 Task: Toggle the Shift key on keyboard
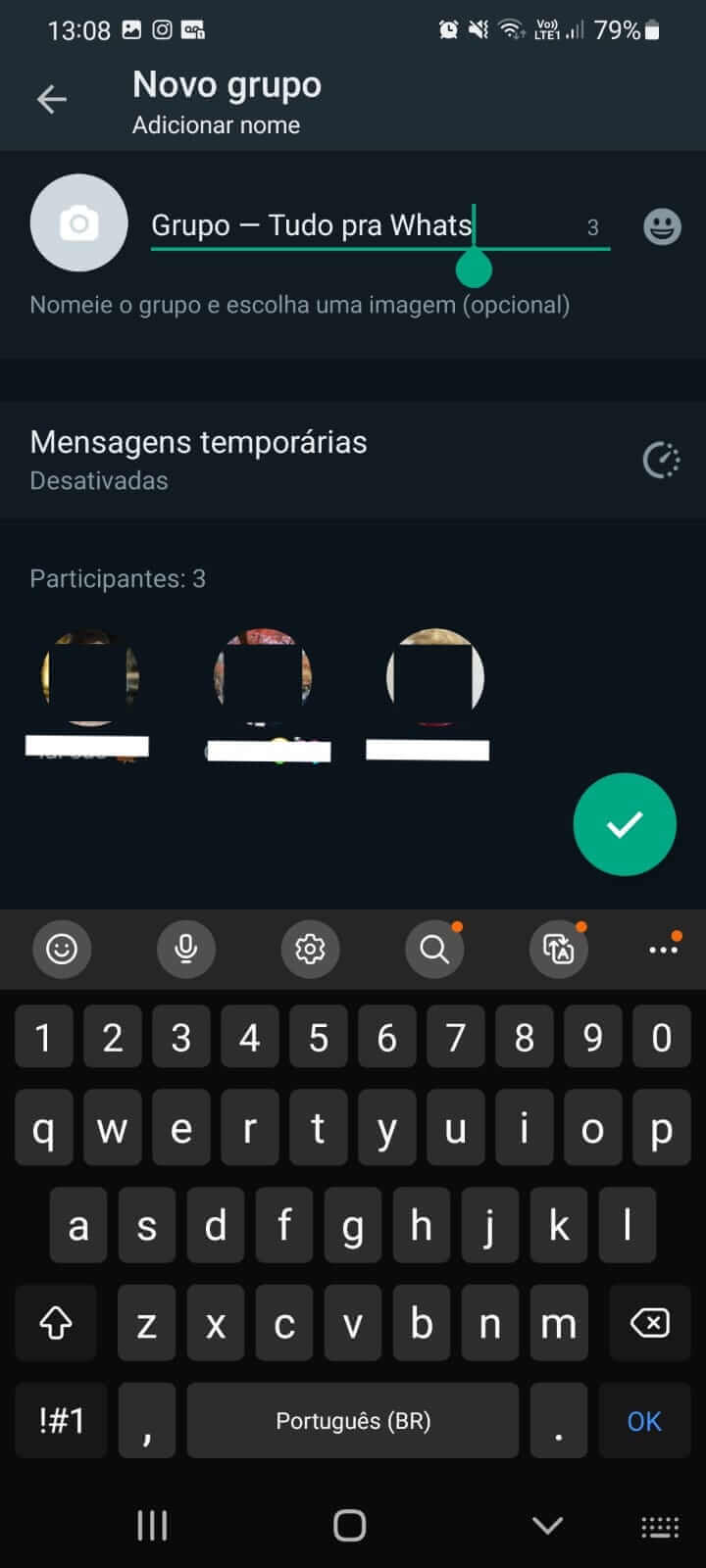[x=56, y=1323]
